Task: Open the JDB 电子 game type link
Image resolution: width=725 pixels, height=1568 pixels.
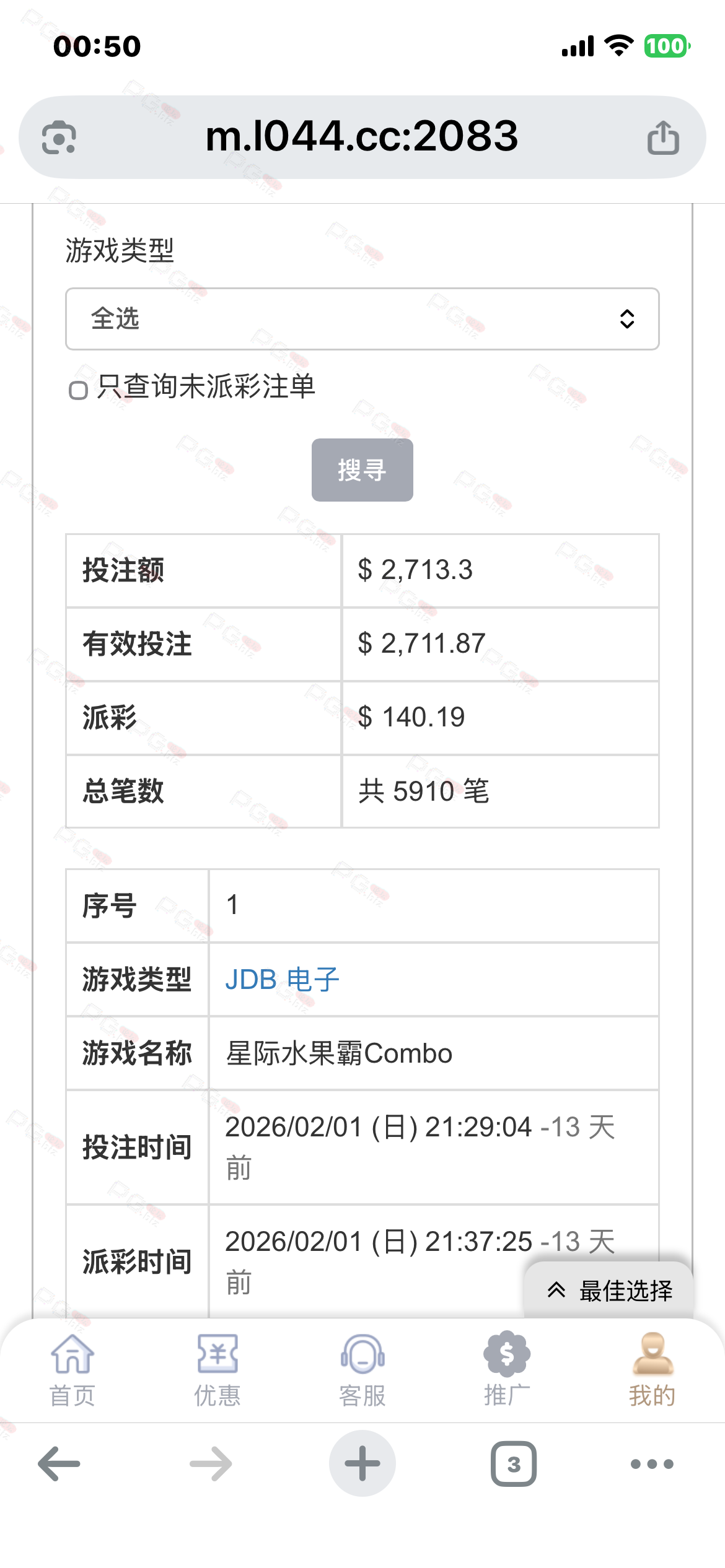Action: pos(282,980)
